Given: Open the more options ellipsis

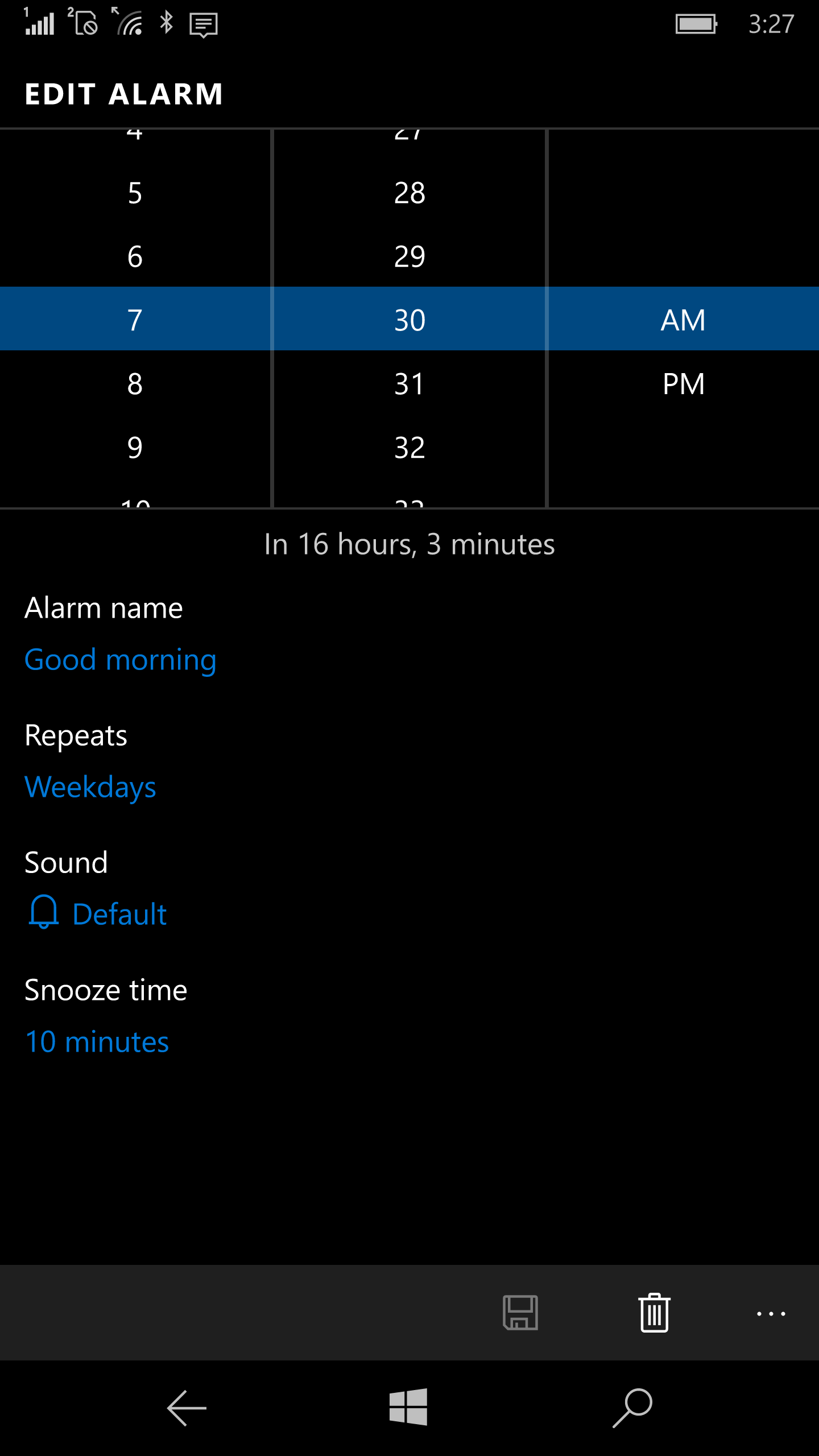Looking at the screenshot, I should (x=771, y=1314).
